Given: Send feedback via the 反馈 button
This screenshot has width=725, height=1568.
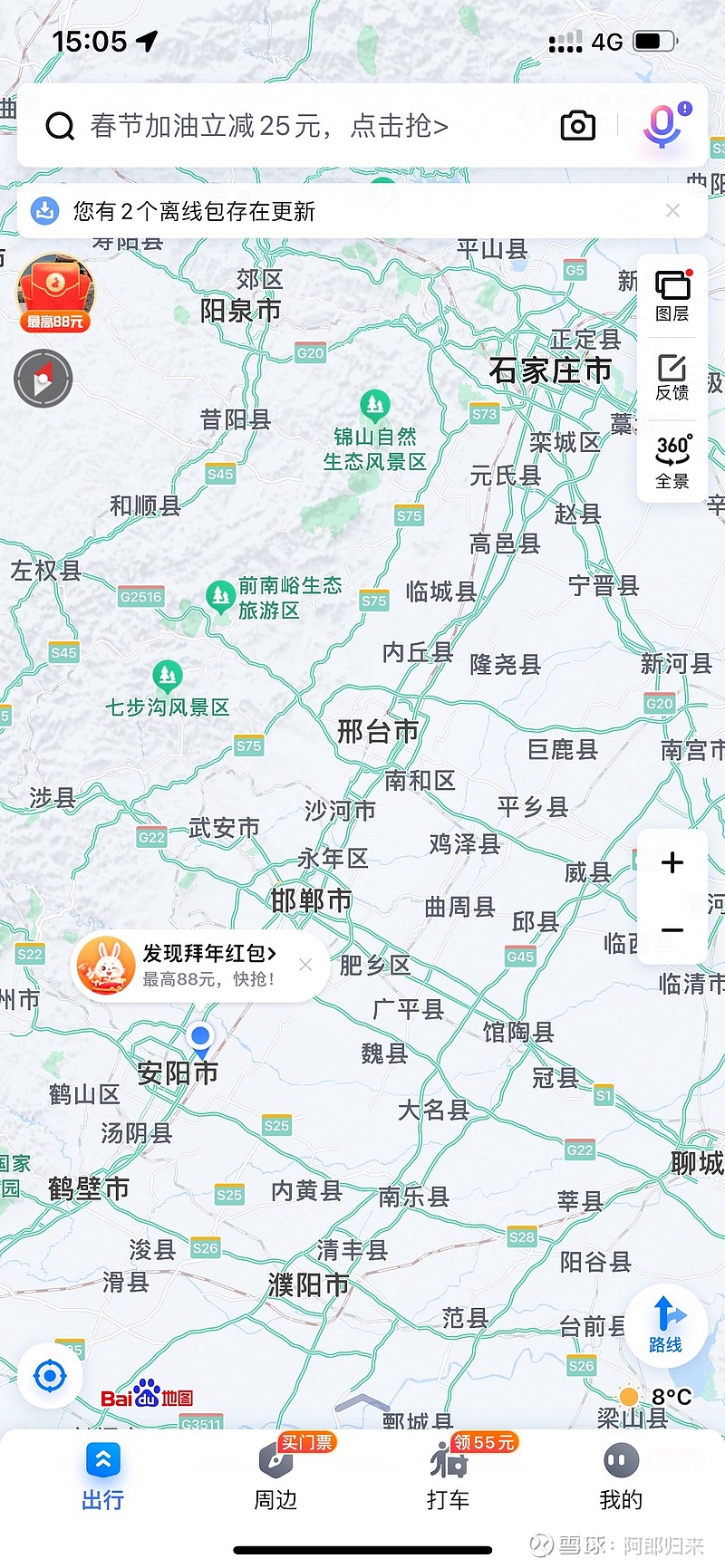Looking at the screenshot, I should 672,377.
